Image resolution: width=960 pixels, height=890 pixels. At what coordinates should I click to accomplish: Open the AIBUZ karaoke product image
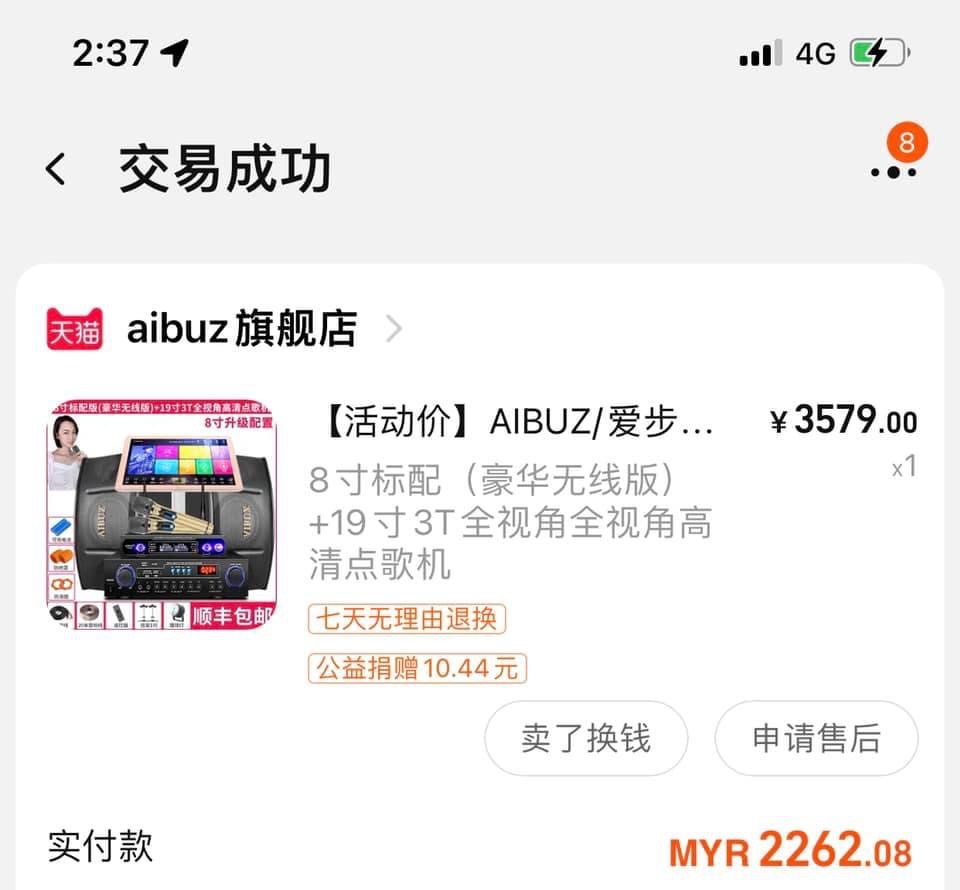161,514
